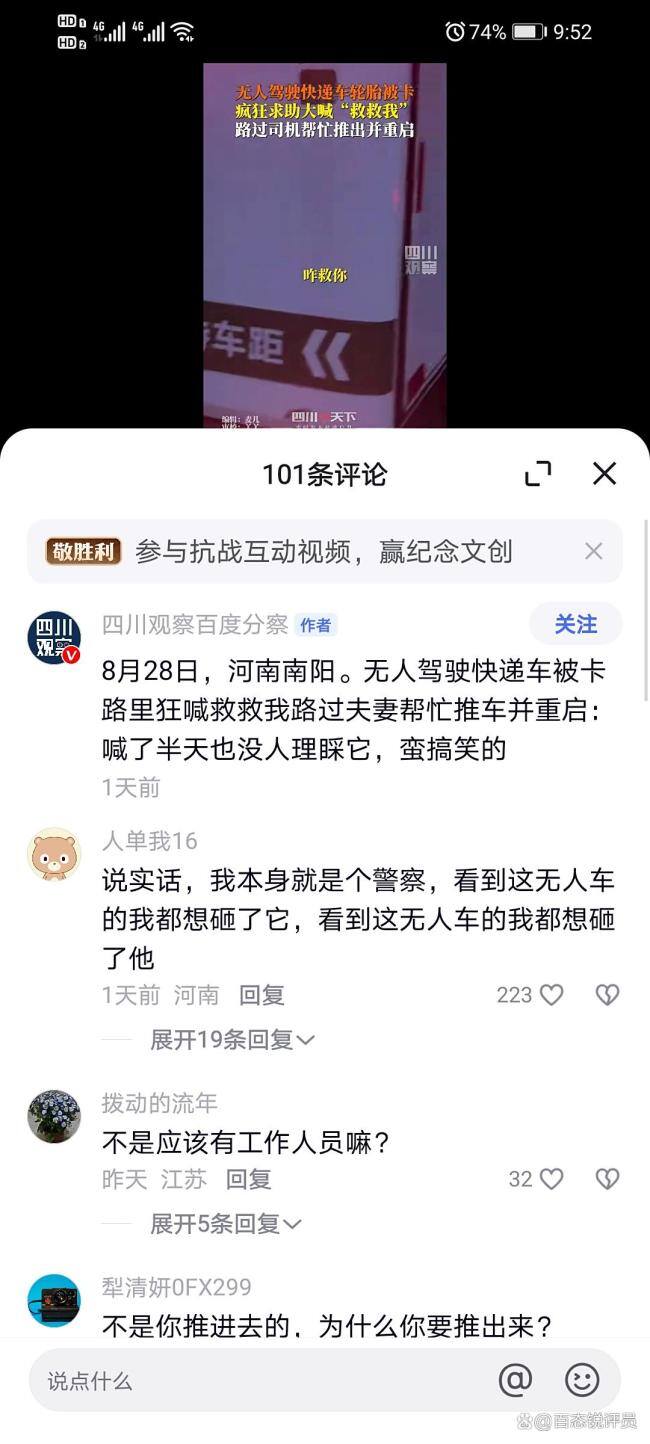Expand 19 replies under 人单我16
Image resolution: width=650 pixels, height=1444 pixels.
pyautogui.click(x=232, y=1040)
